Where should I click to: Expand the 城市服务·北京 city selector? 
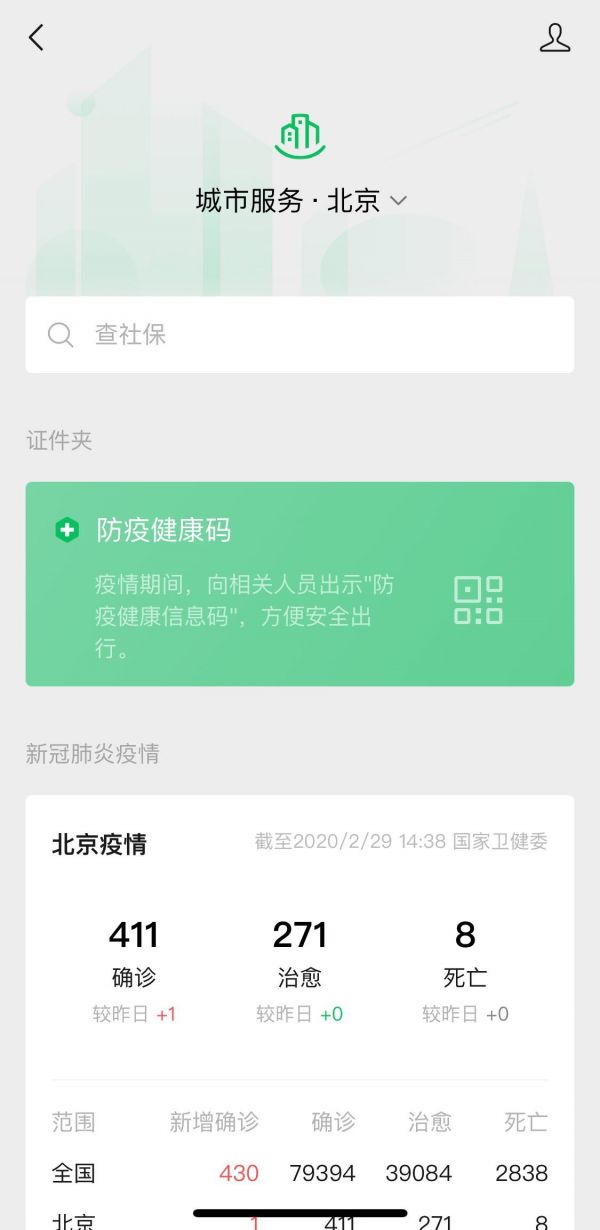point(301,200)
